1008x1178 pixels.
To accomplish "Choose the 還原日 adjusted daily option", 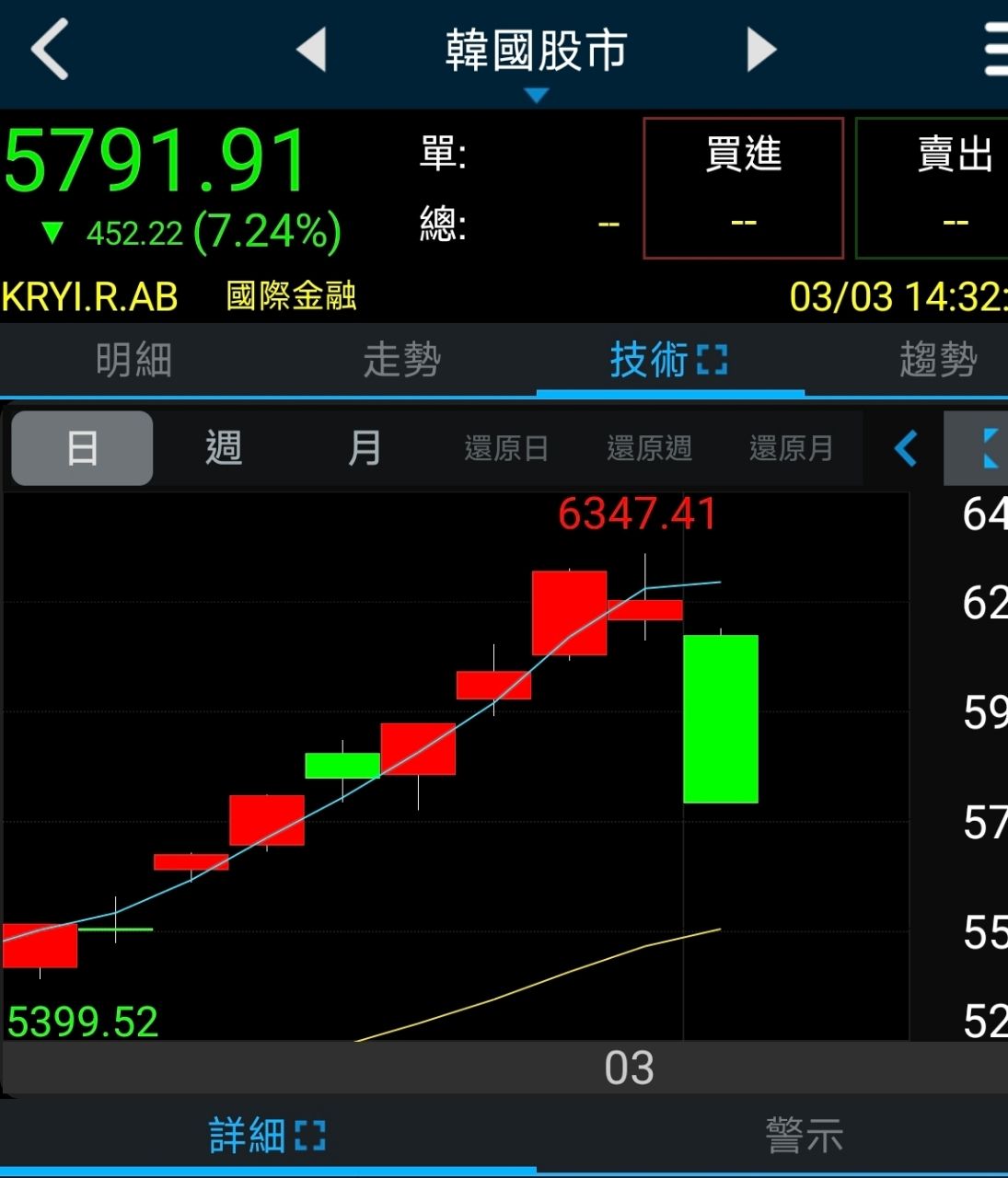I will (x=506, y=448).
